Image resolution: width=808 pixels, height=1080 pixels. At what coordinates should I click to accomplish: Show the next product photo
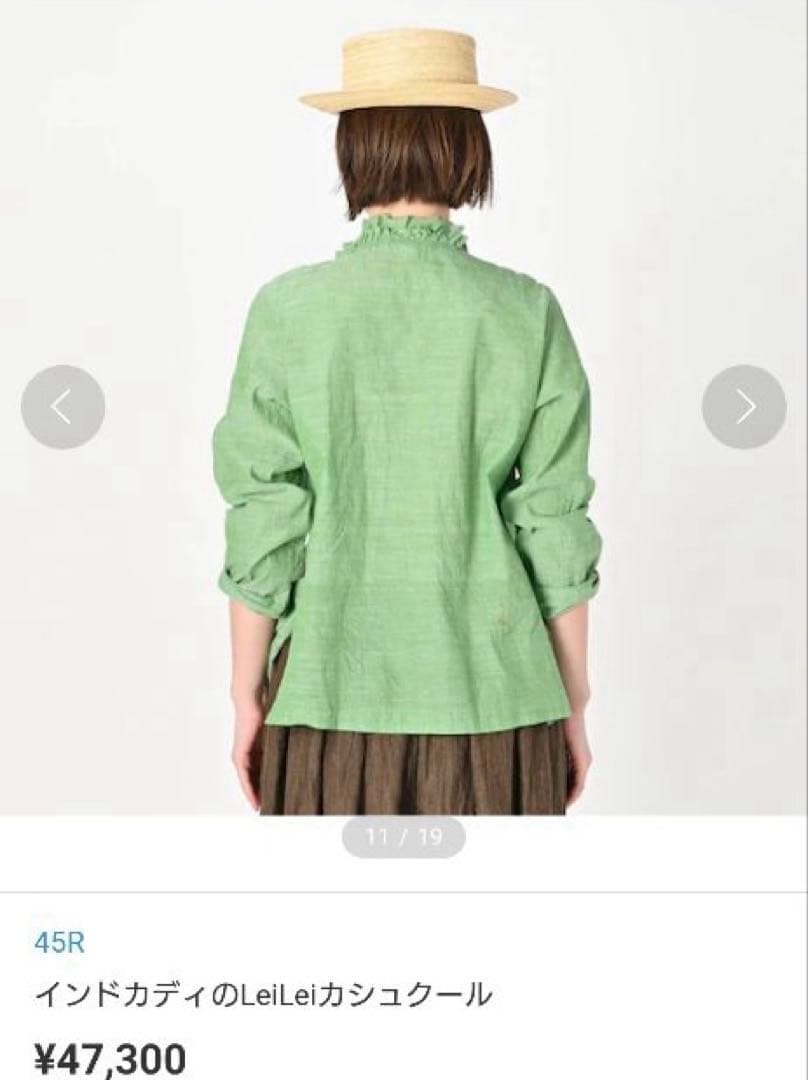[x=744, y=407]
